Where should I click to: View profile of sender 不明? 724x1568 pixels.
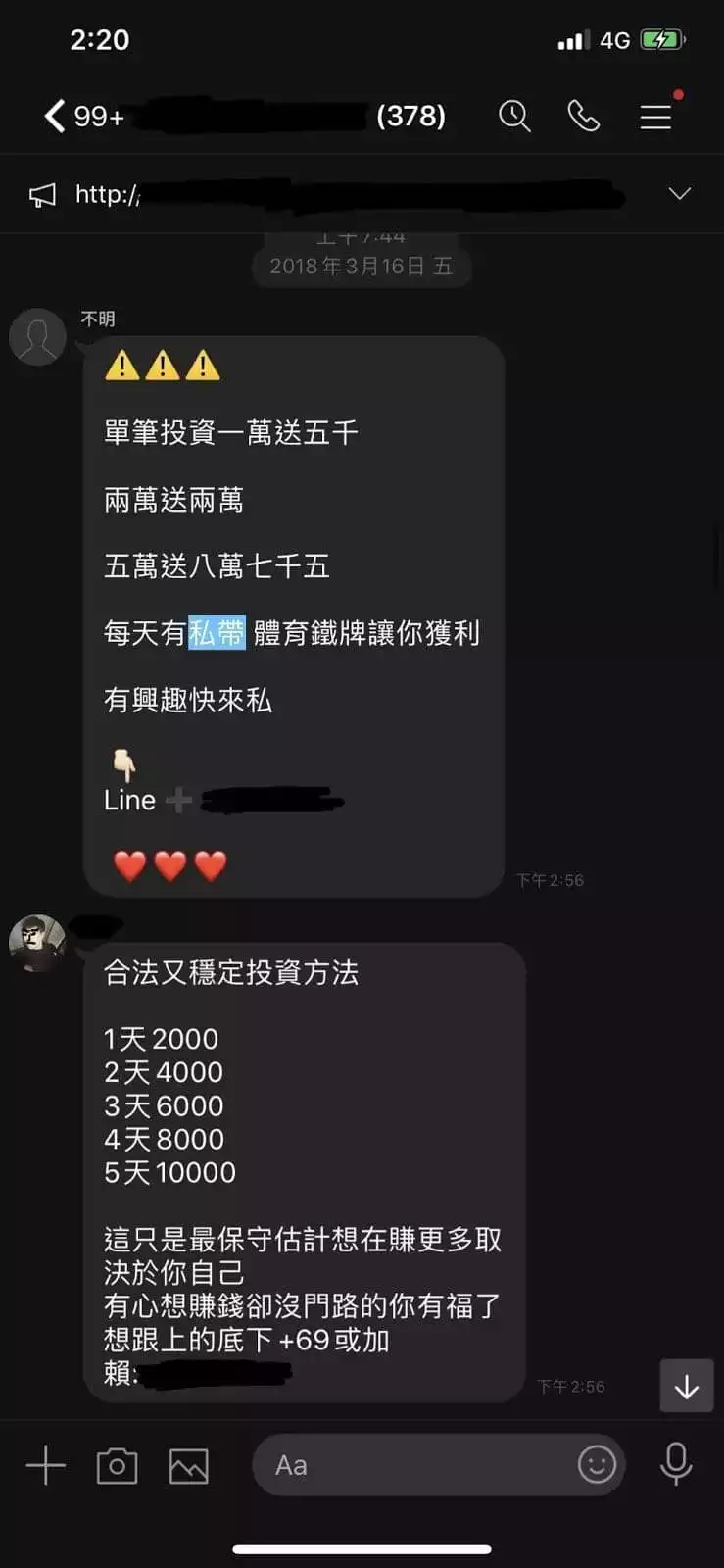click(x=37, y=336)
